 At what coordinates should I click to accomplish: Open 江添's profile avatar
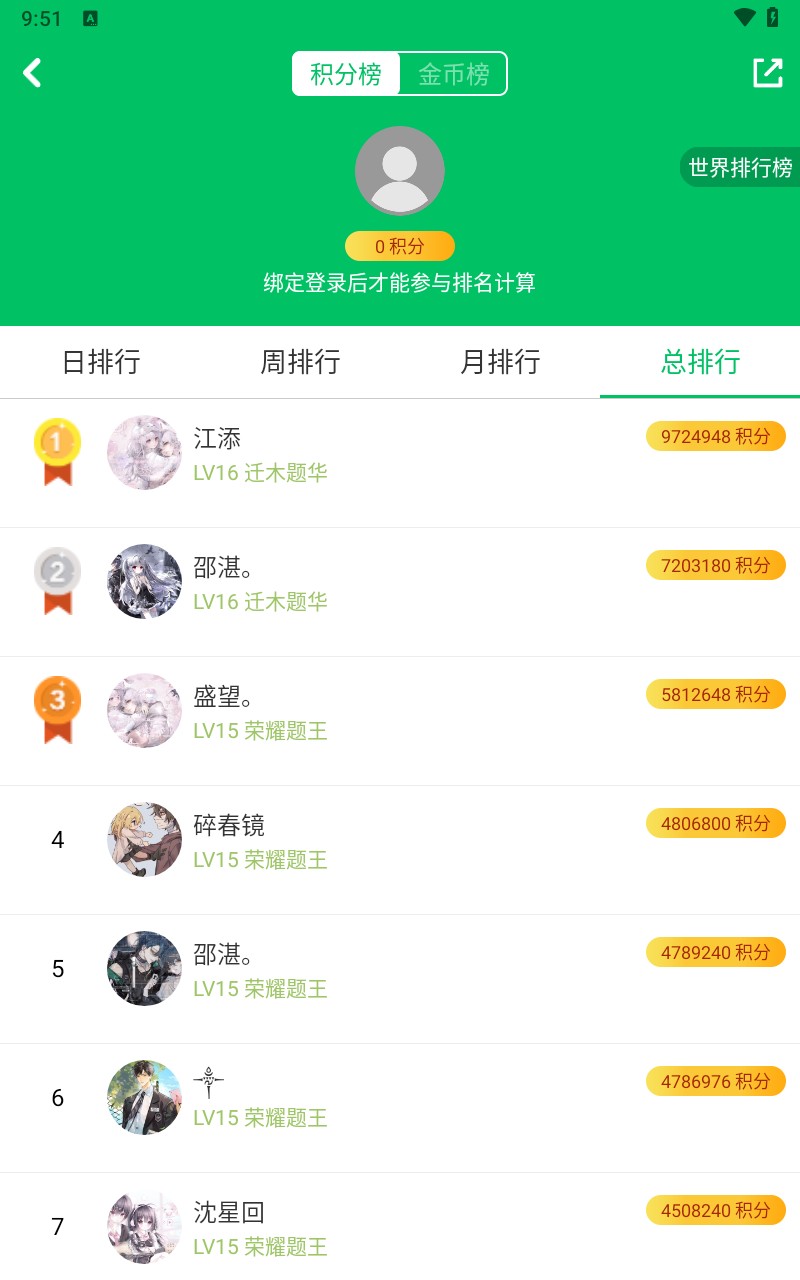pyautogui.click(x=144, y=452)
